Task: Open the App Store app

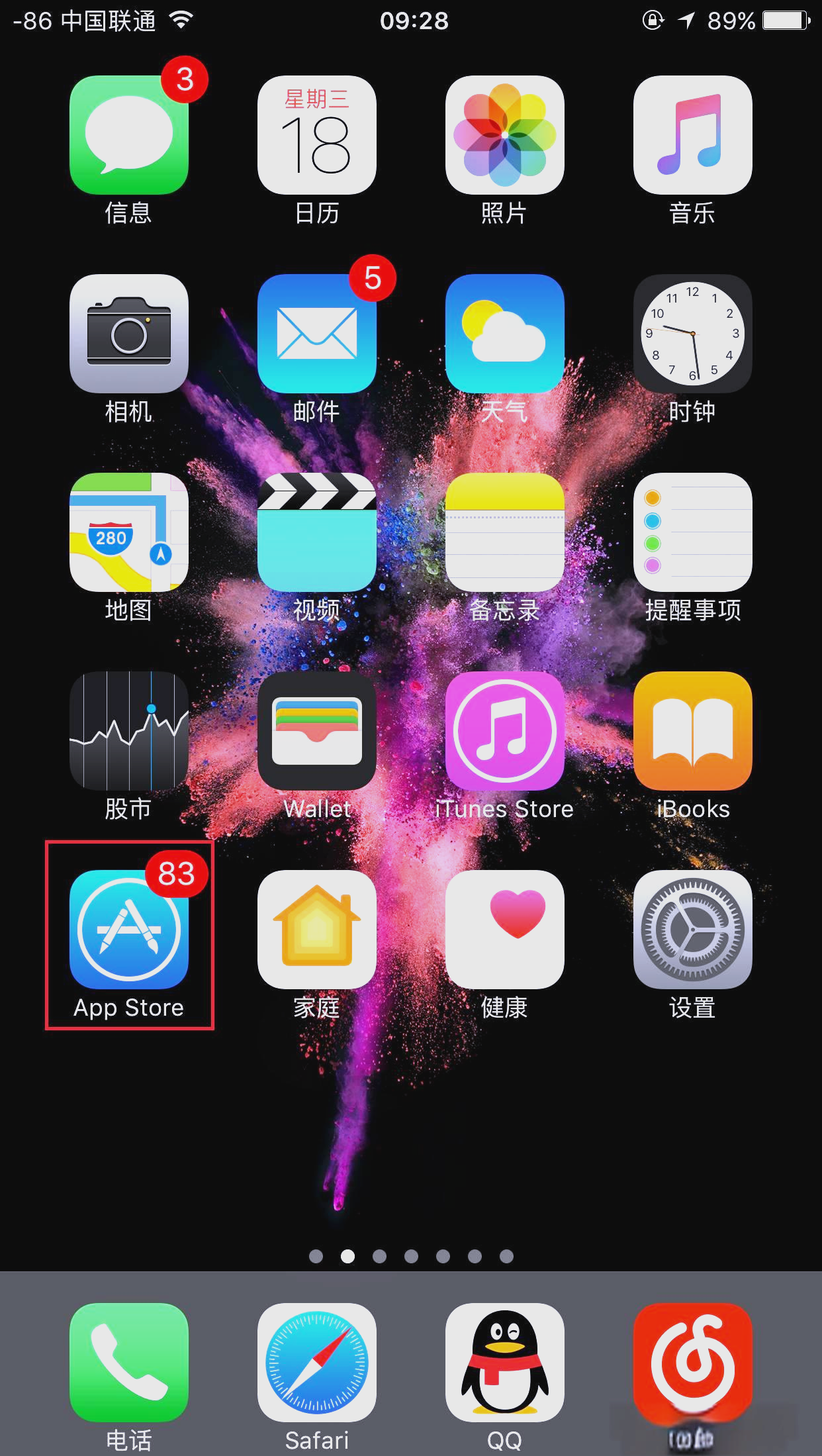Action: click(x=129, y=930)
